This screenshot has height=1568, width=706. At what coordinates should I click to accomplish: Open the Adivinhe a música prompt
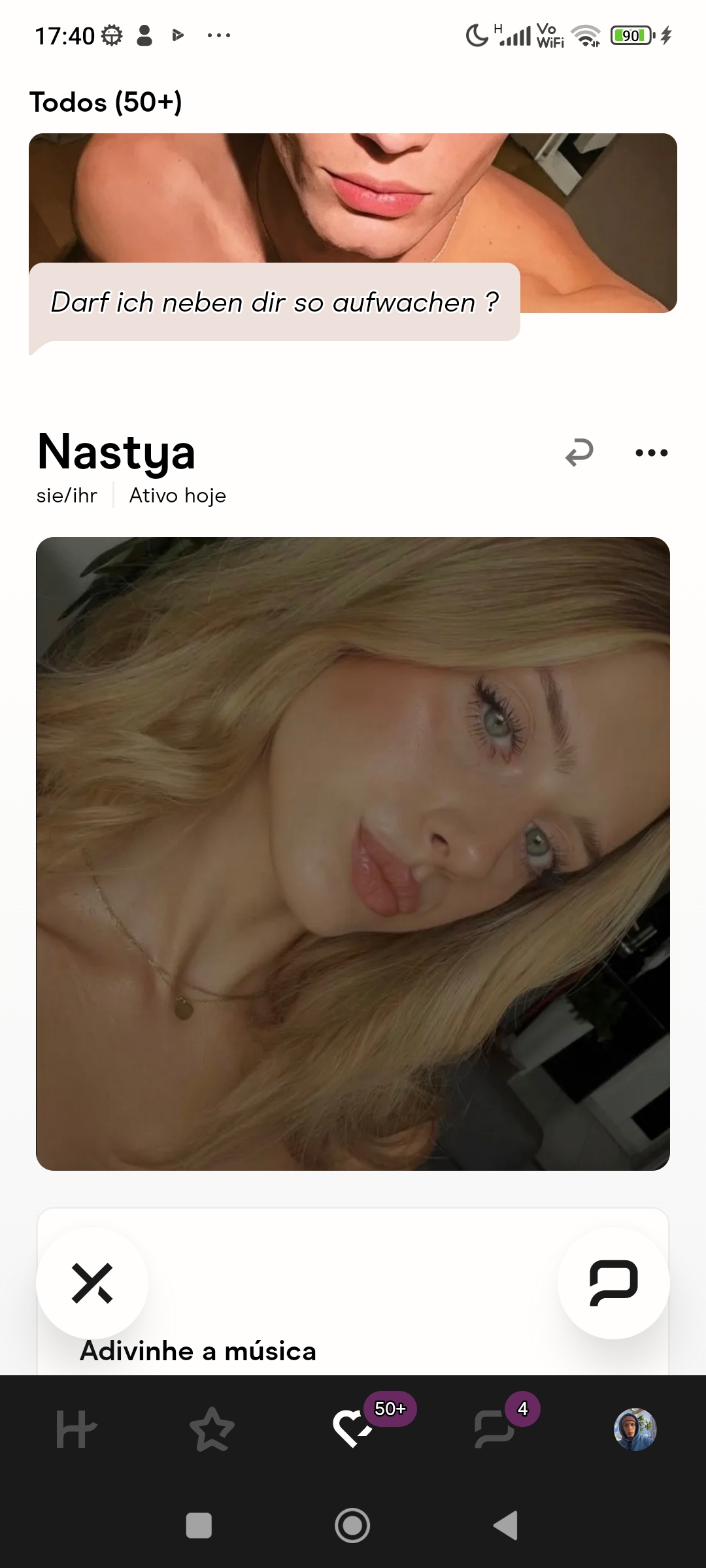pyautogui.click(x=197, y=1351)
